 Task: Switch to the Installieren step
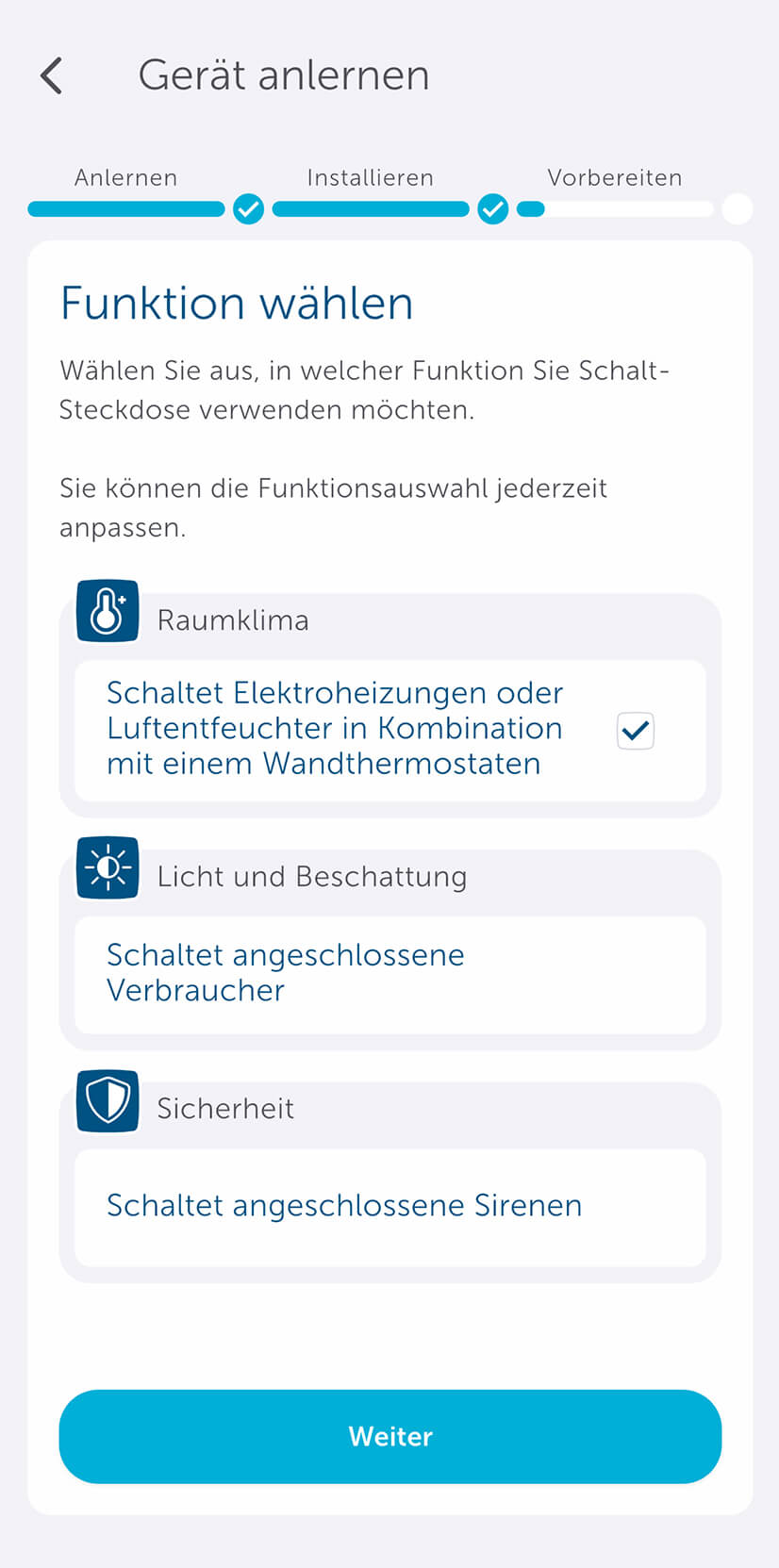tap(370, 177)
